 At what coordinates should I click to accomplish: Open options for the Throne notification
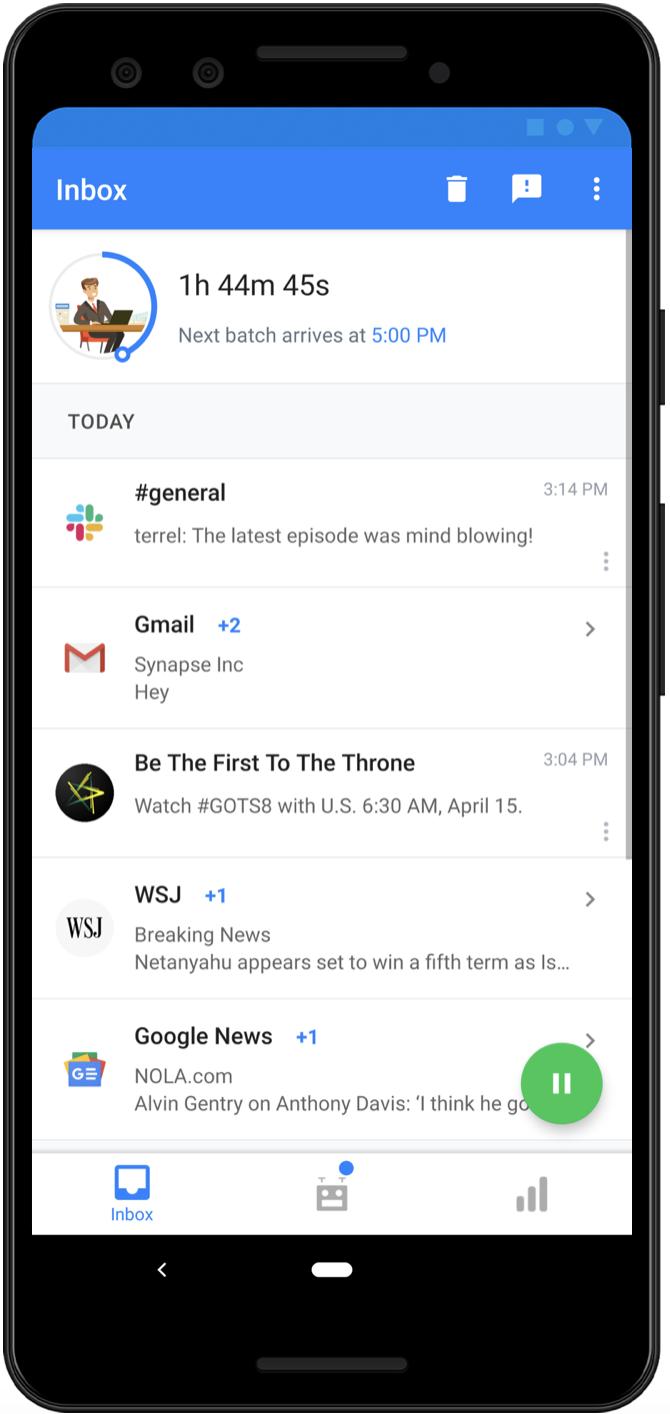(x=606, y=831)
